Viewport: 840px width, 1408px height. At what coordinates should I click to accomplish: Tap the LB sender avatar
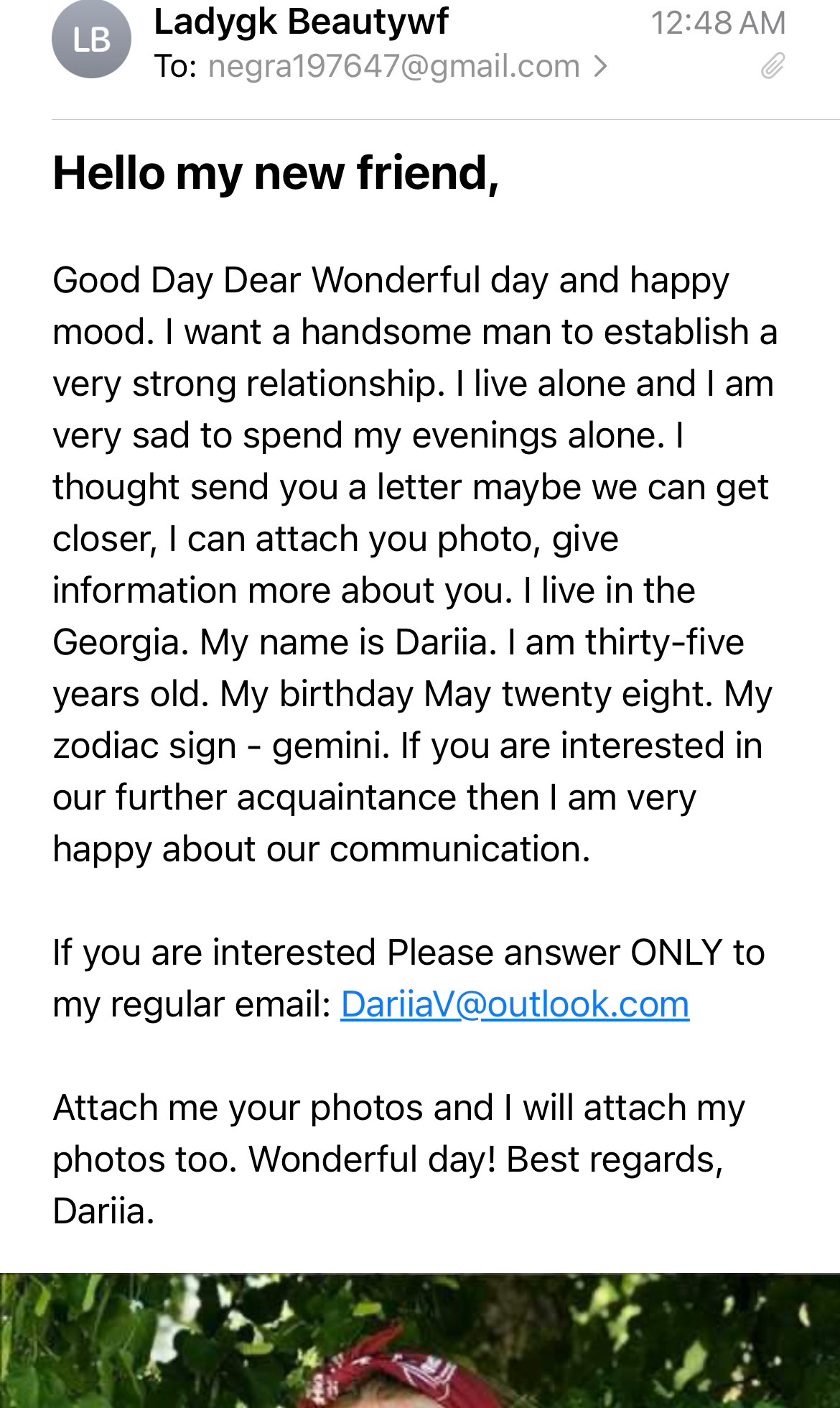(91, 40)
